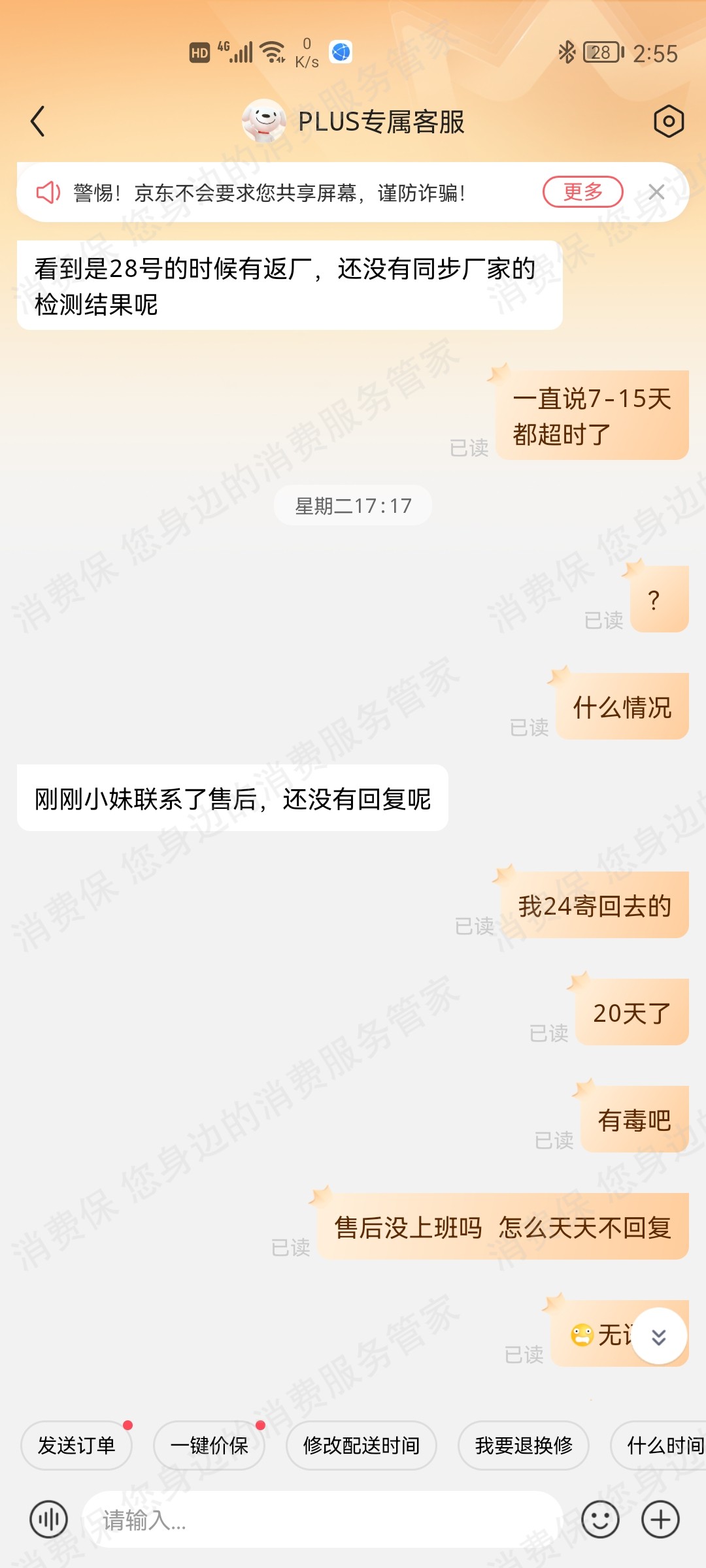Open chat settings hexagon icon
Viewport: 706px width, 1568px height.
click(668, 122)
